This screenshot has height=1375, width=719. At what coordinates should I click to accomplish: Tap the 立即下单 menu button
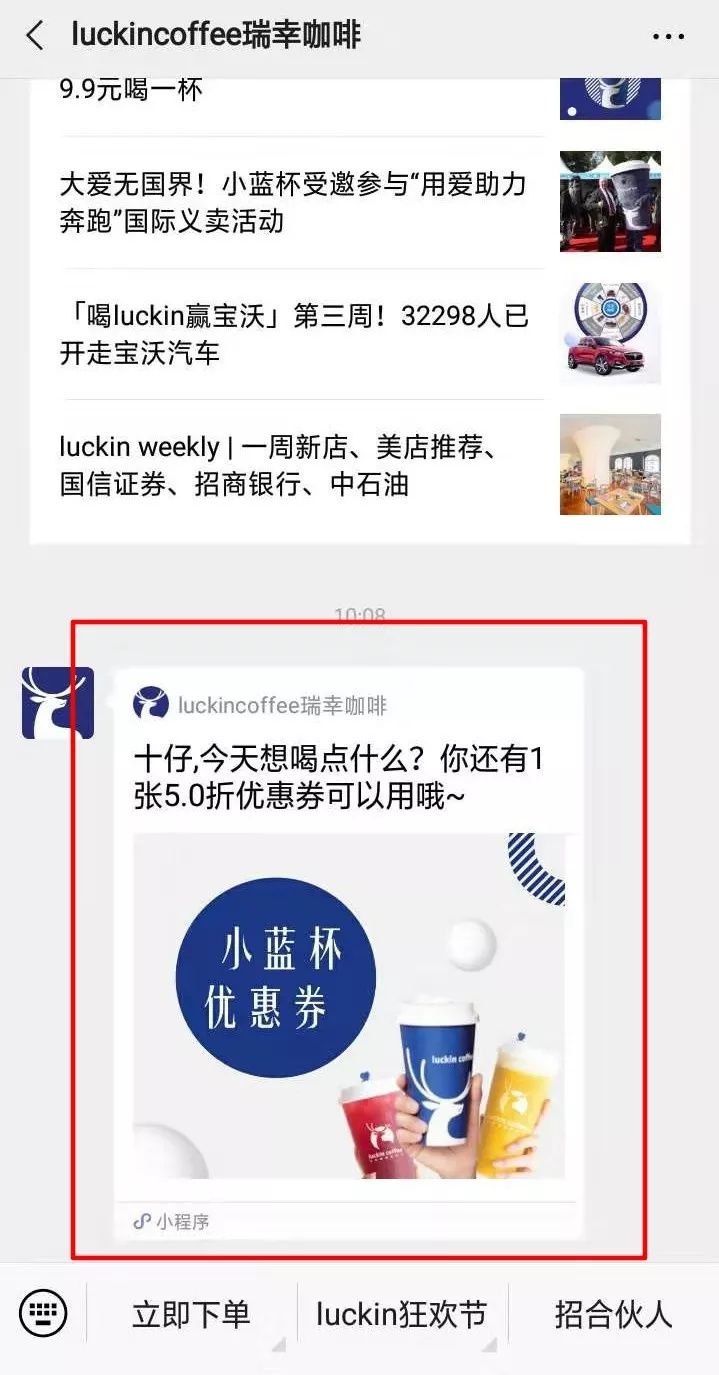pos(191,1314)
